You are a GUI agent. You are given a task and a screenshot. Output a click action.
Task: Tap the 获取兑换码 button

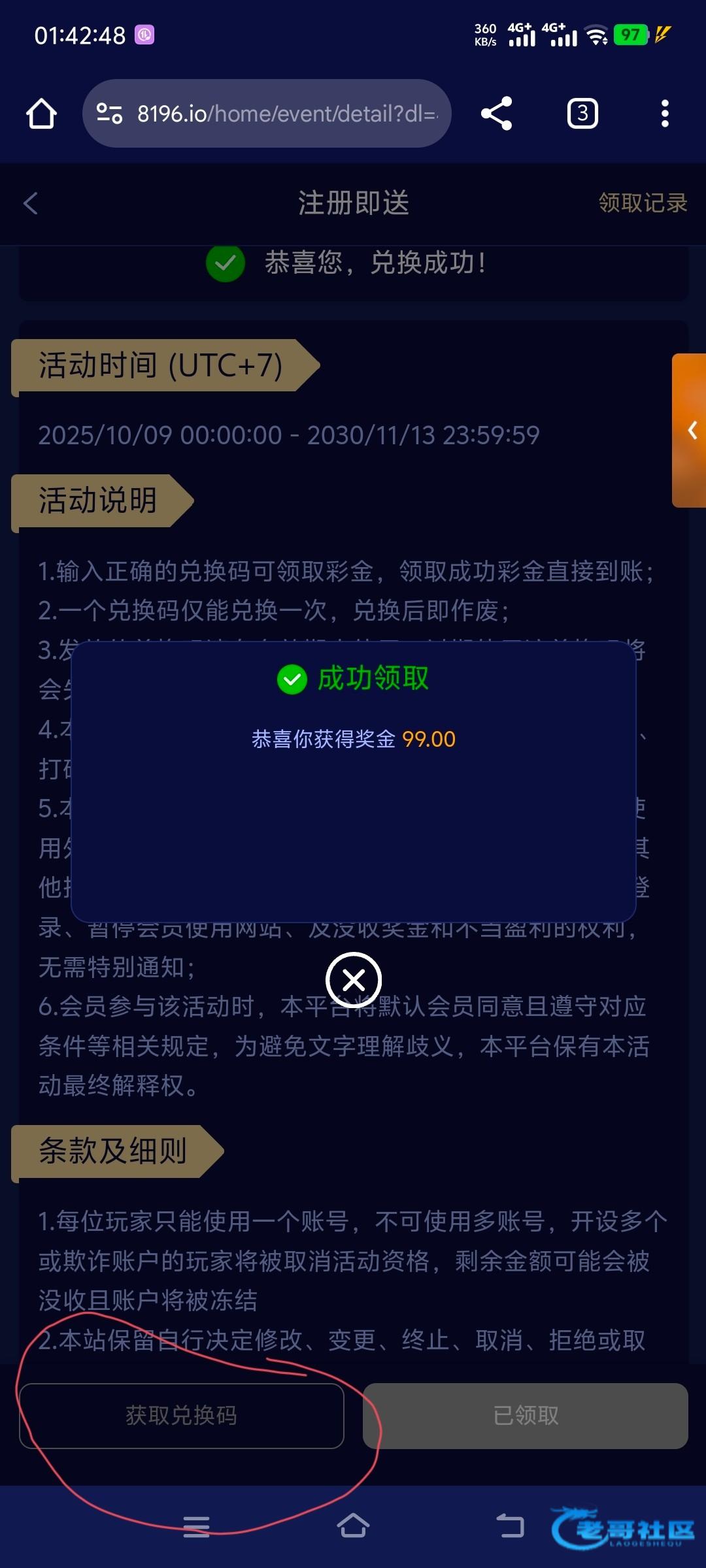coord(182,1416)
